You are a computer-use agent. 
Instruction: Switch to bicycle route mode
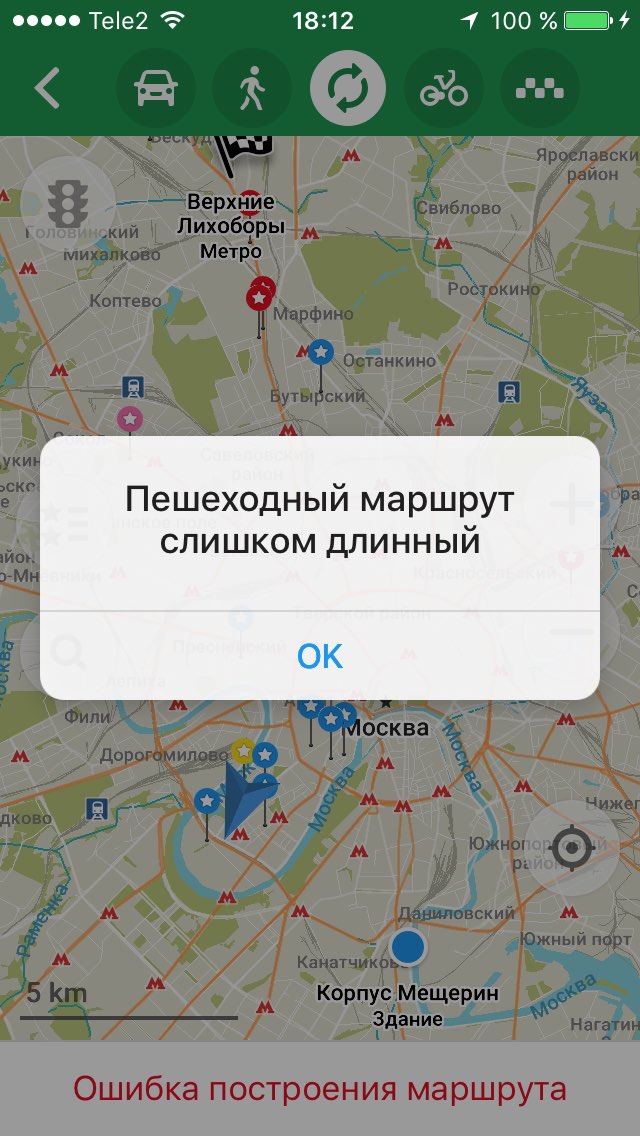(444, 88)
